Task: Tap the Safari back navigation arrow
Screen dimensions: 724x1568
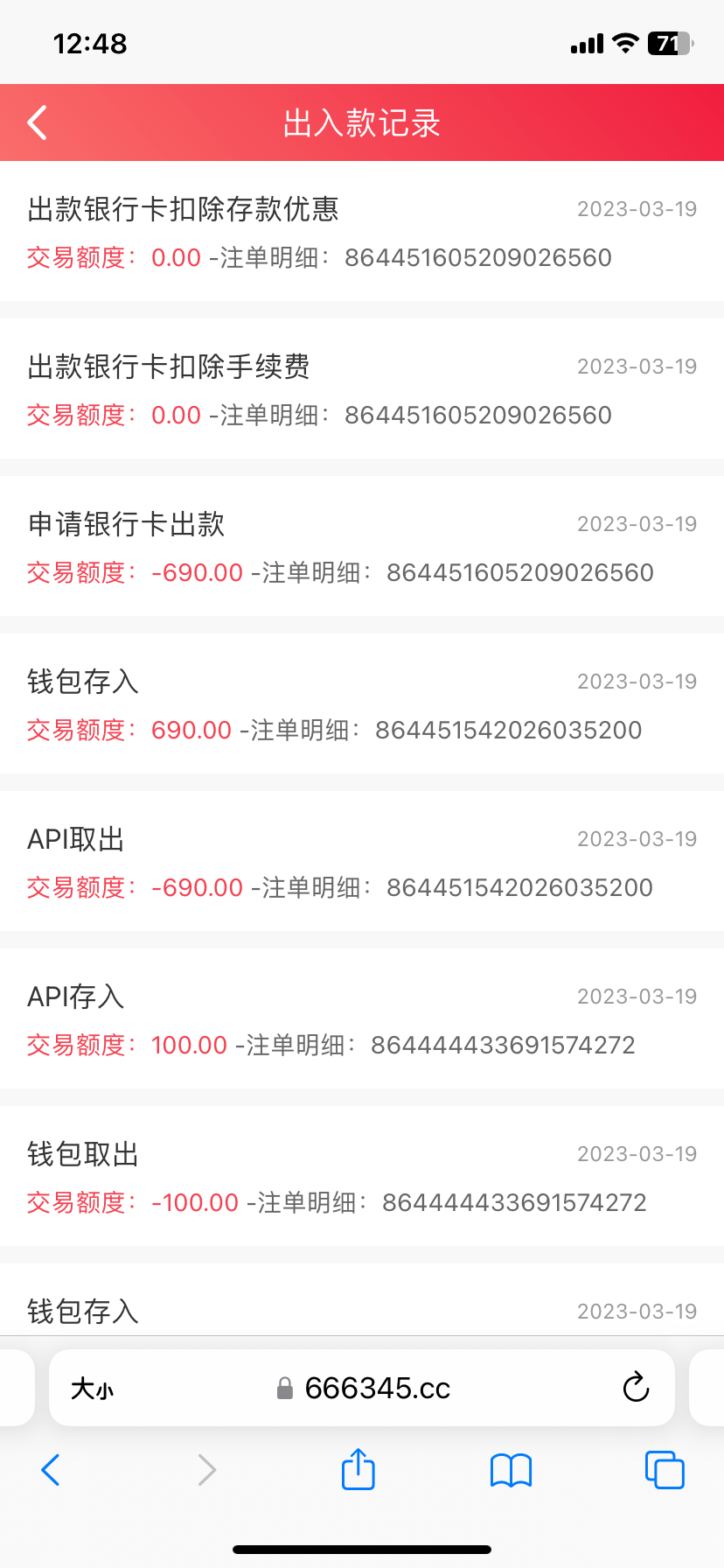Action: click(50, 1470)
